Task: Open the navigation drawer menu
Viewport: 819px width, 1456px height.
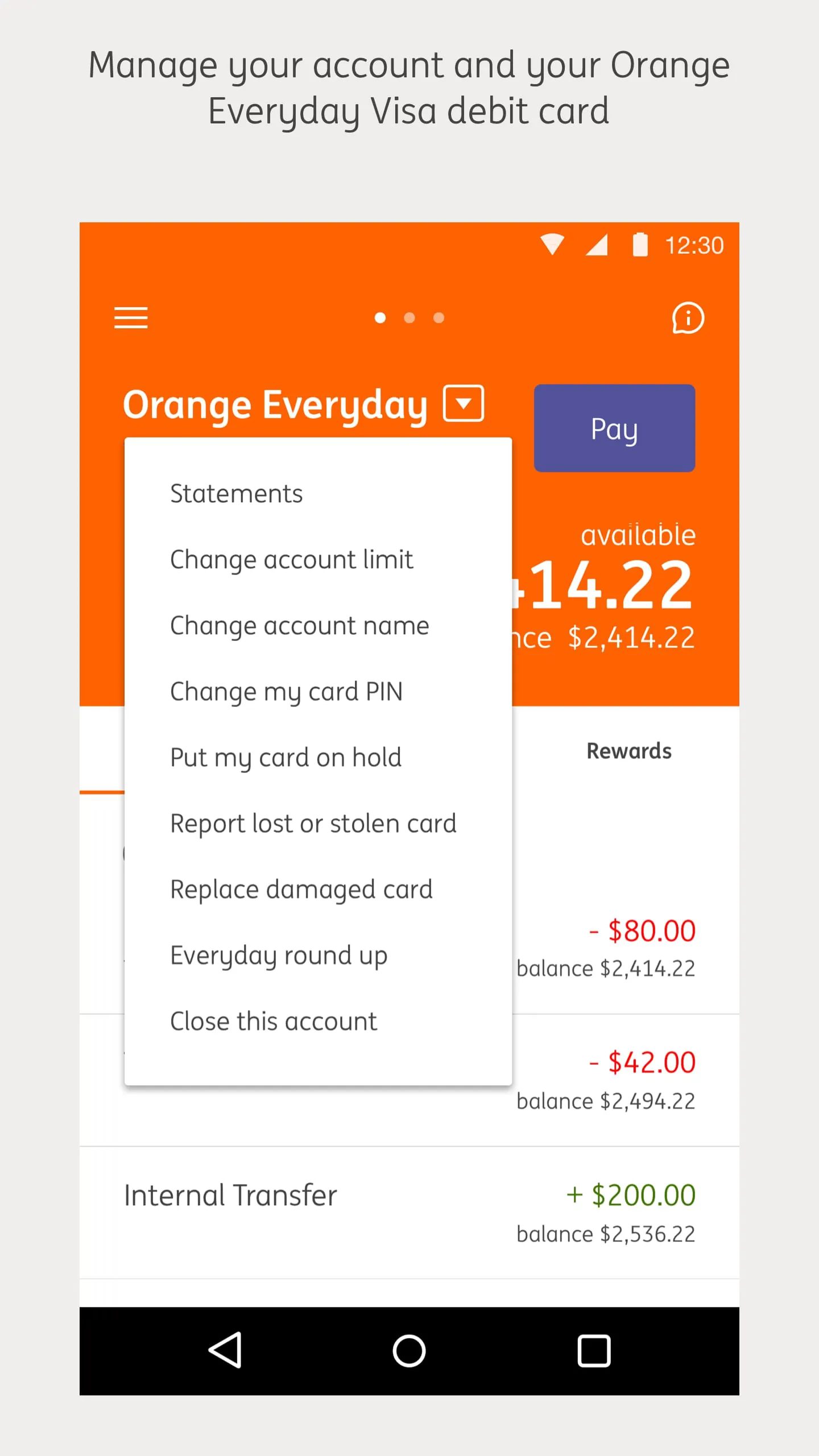Action: pos(131,318)
